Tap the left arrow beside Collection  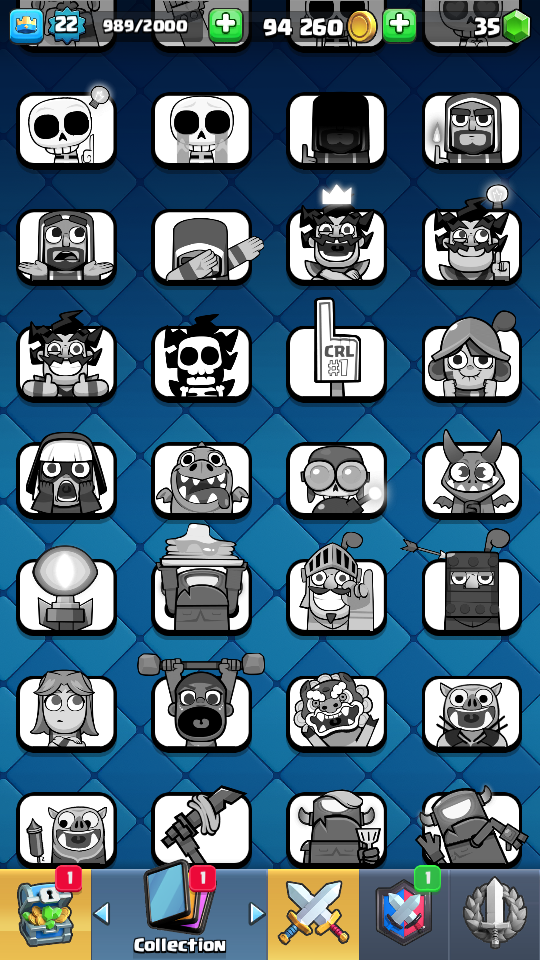[x=102, y=913]
